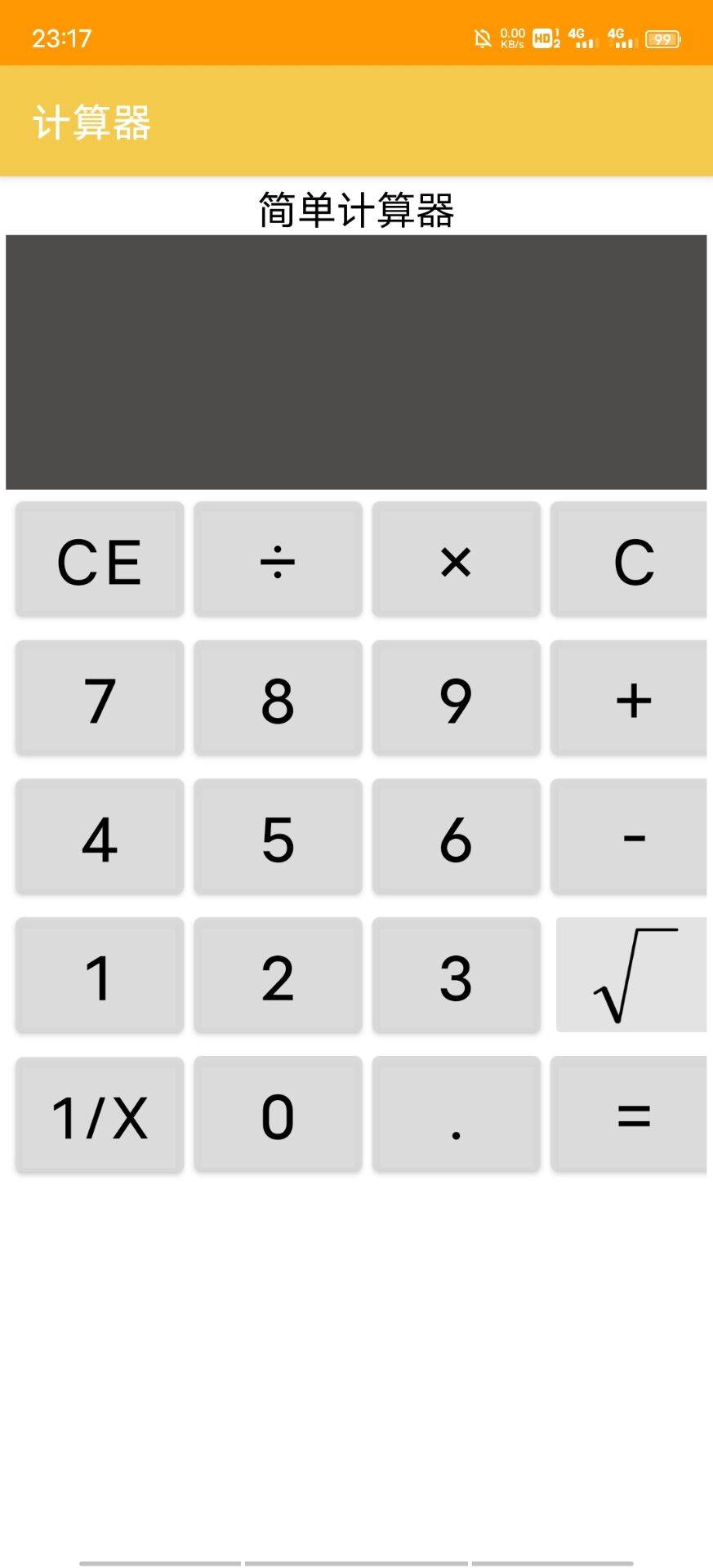This screenshot has height=1568, width=713.
Task: Enter the digit 0
Action: pos(278,1116)
